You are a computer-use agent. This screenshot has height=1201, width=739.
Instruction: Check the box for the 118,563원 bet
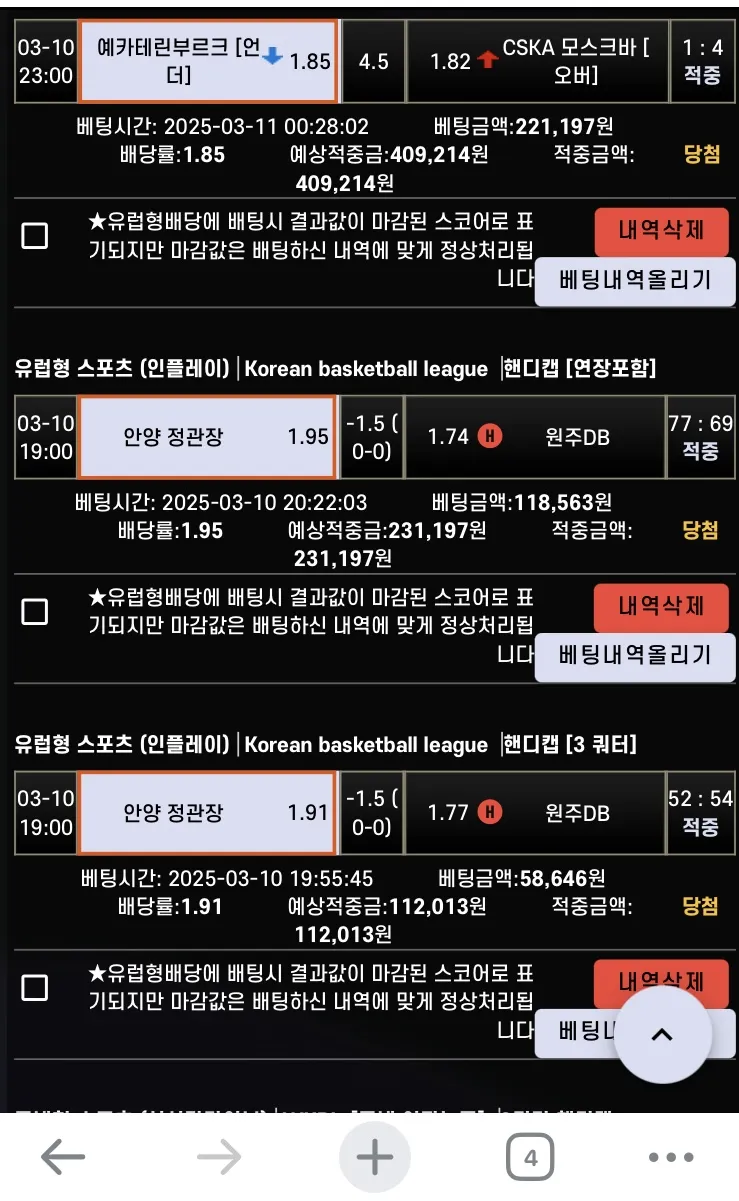[35, 612]
